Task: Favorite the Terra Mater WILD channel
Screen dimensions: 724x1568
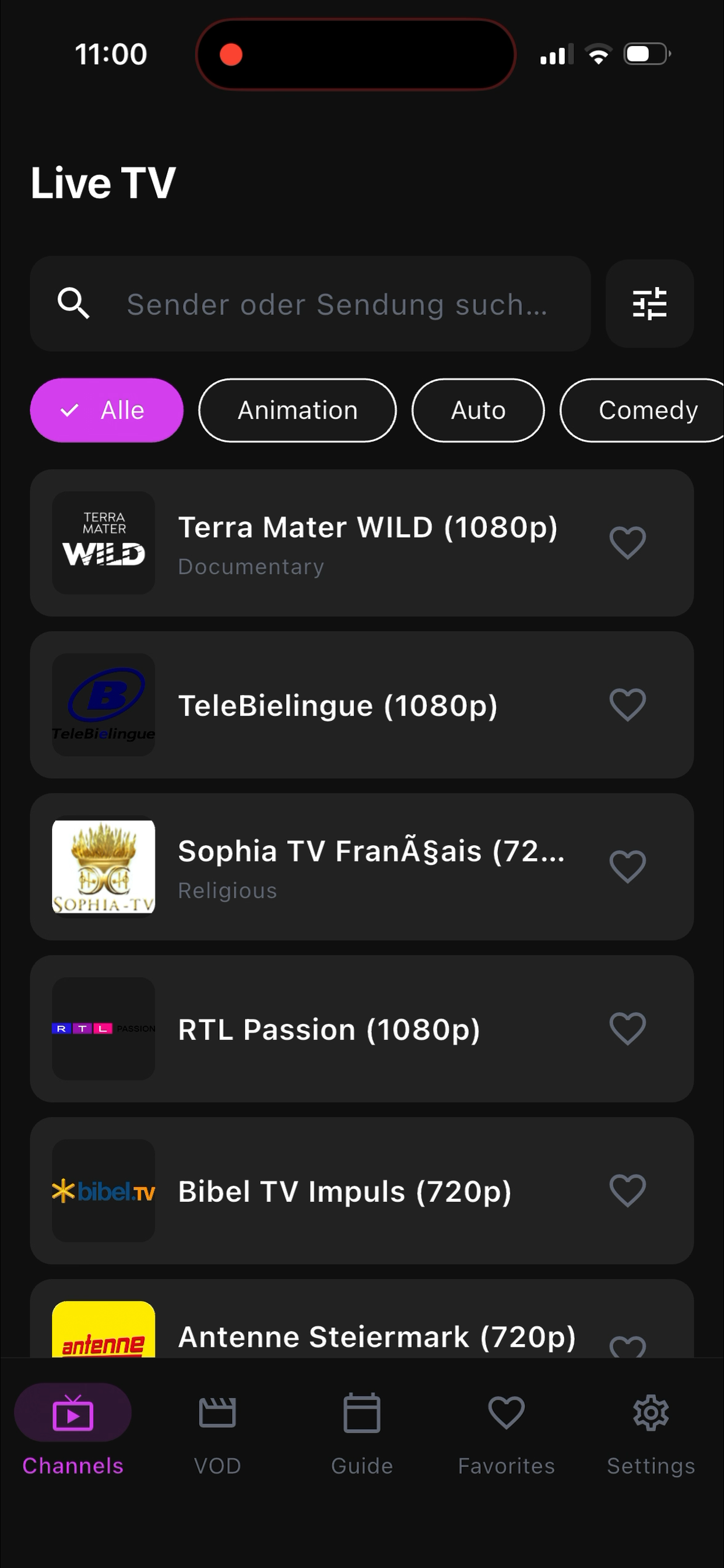Action: [628, 542]
